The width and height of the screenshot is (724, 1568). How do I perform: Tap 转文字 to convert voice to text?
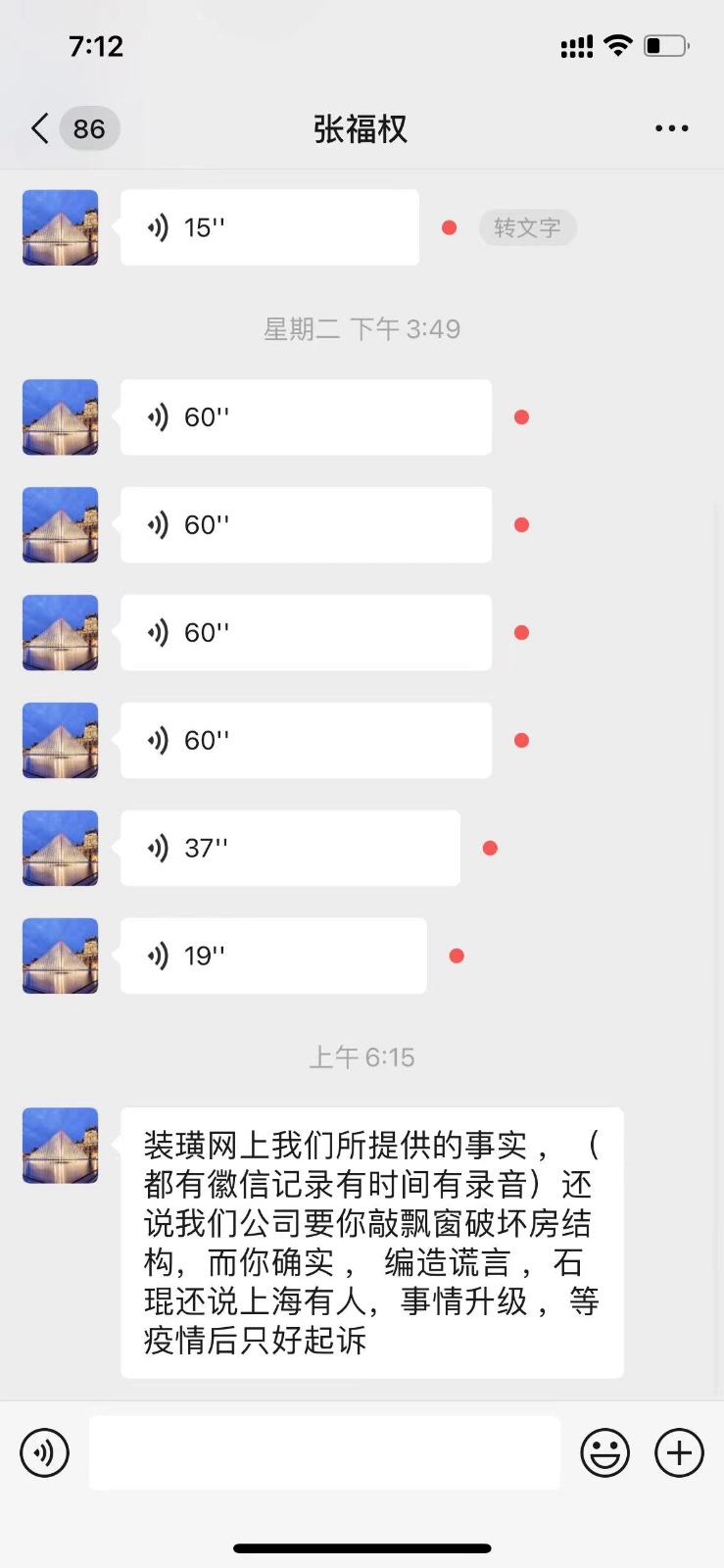click(527, 227)
